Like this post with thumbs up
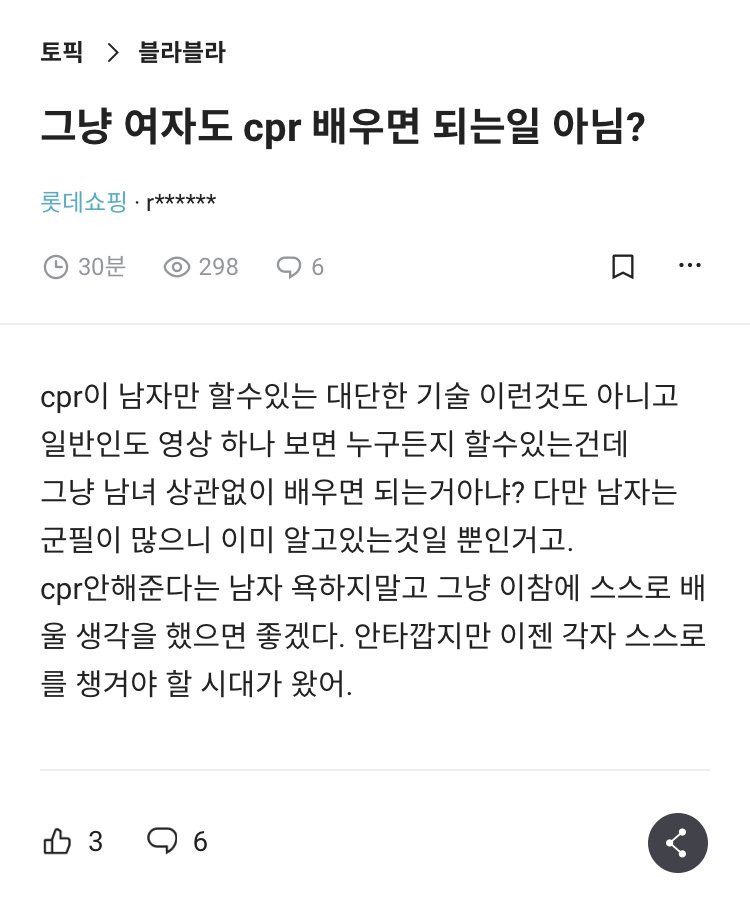This screenshot has height=915, width=750. tap(58, 842)
